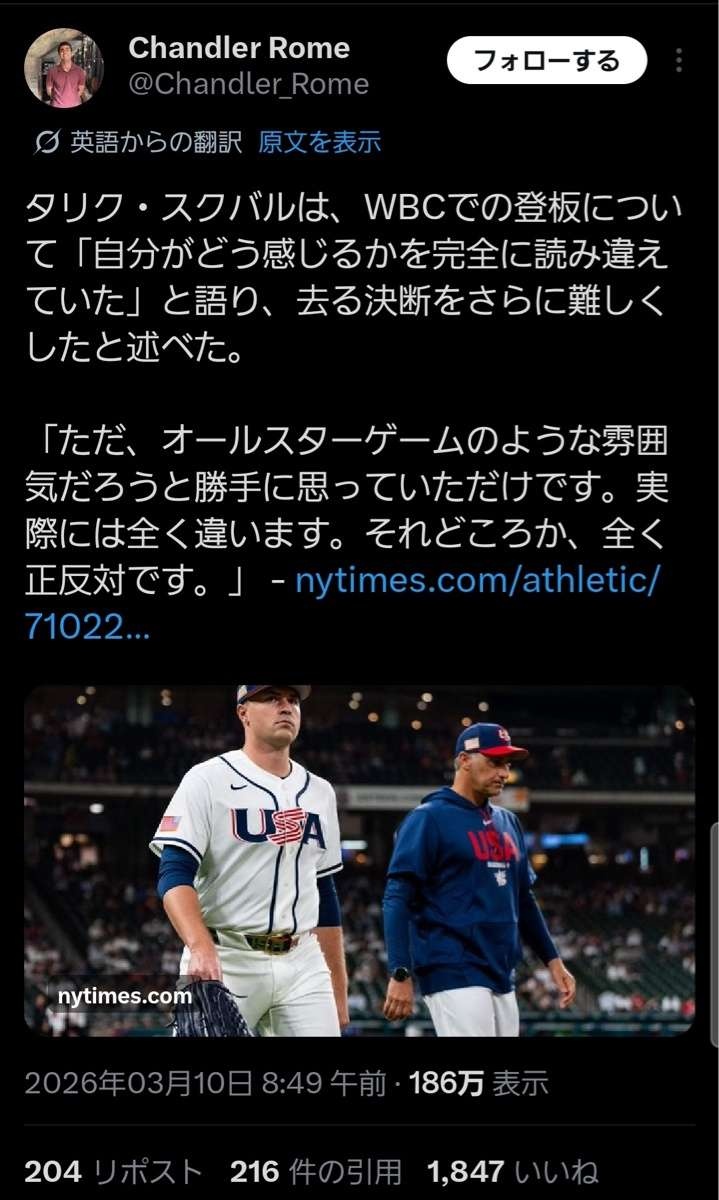Screen dimensions: 719x1200
Task: Show original text via 原文を表示
Action: click(x=319, y=143)
